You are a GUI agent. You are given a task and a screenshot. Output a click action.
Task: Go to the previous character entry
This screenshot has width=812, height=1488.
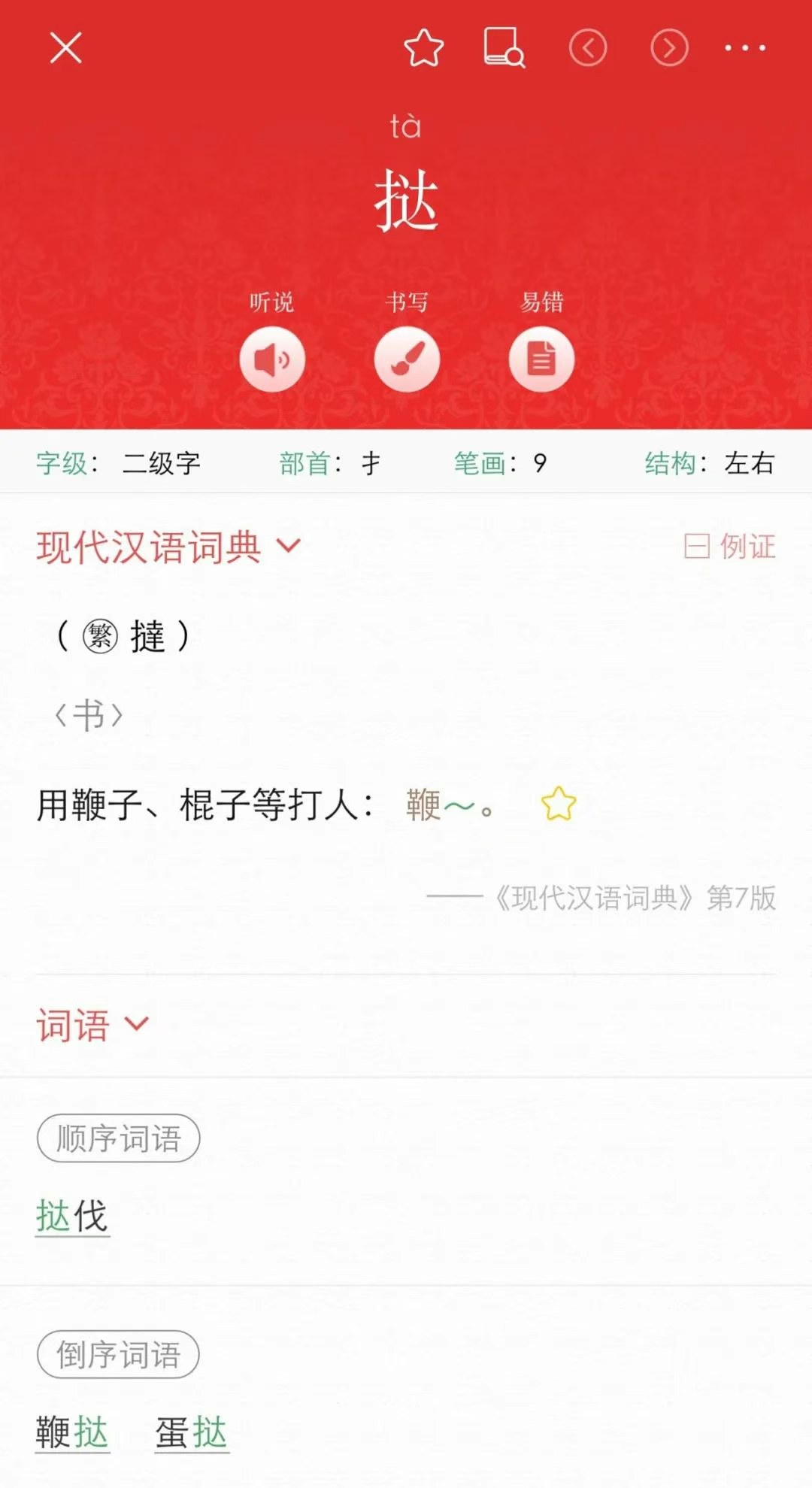588,49
